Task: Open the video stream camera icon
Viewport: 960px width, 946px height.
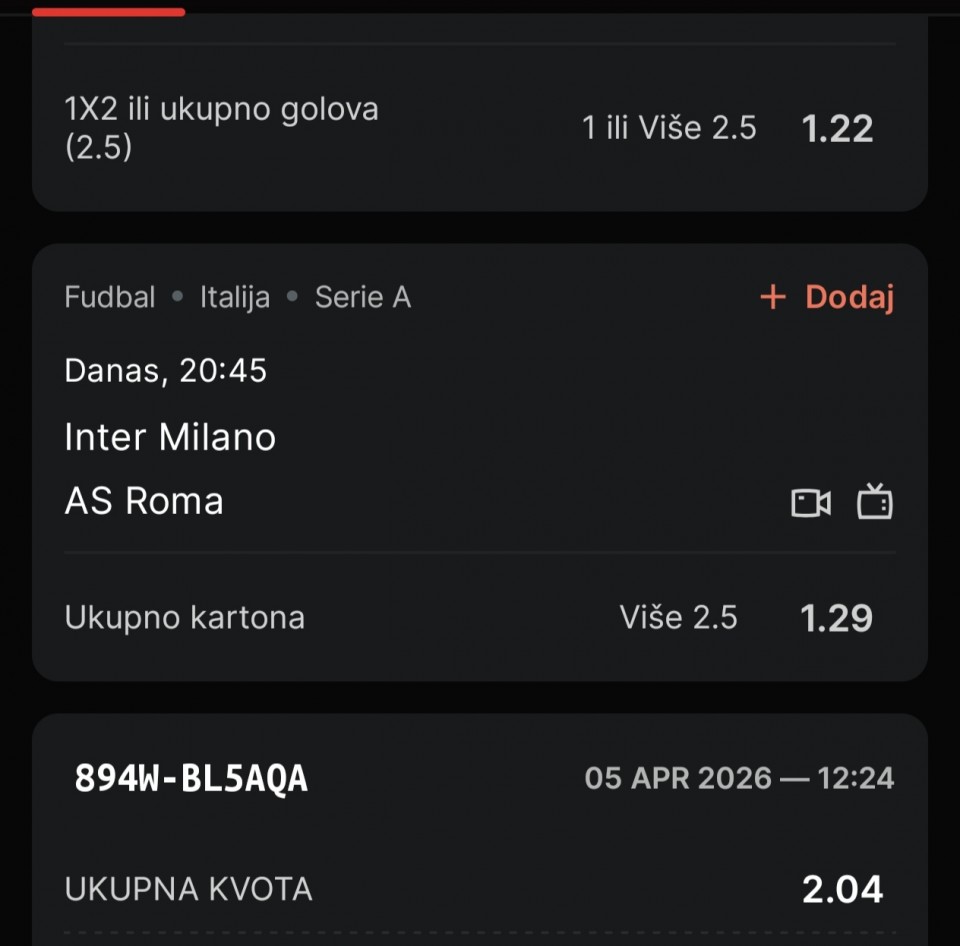Action: [x=810, y=502]
